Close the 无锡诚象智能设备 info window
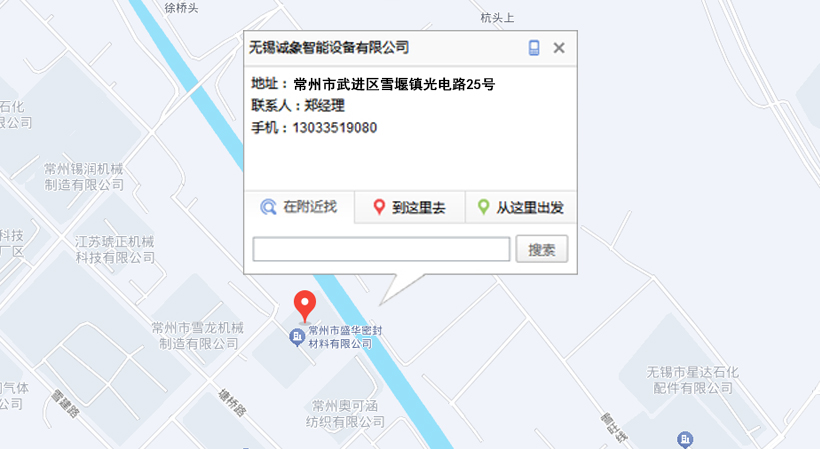 559,48
